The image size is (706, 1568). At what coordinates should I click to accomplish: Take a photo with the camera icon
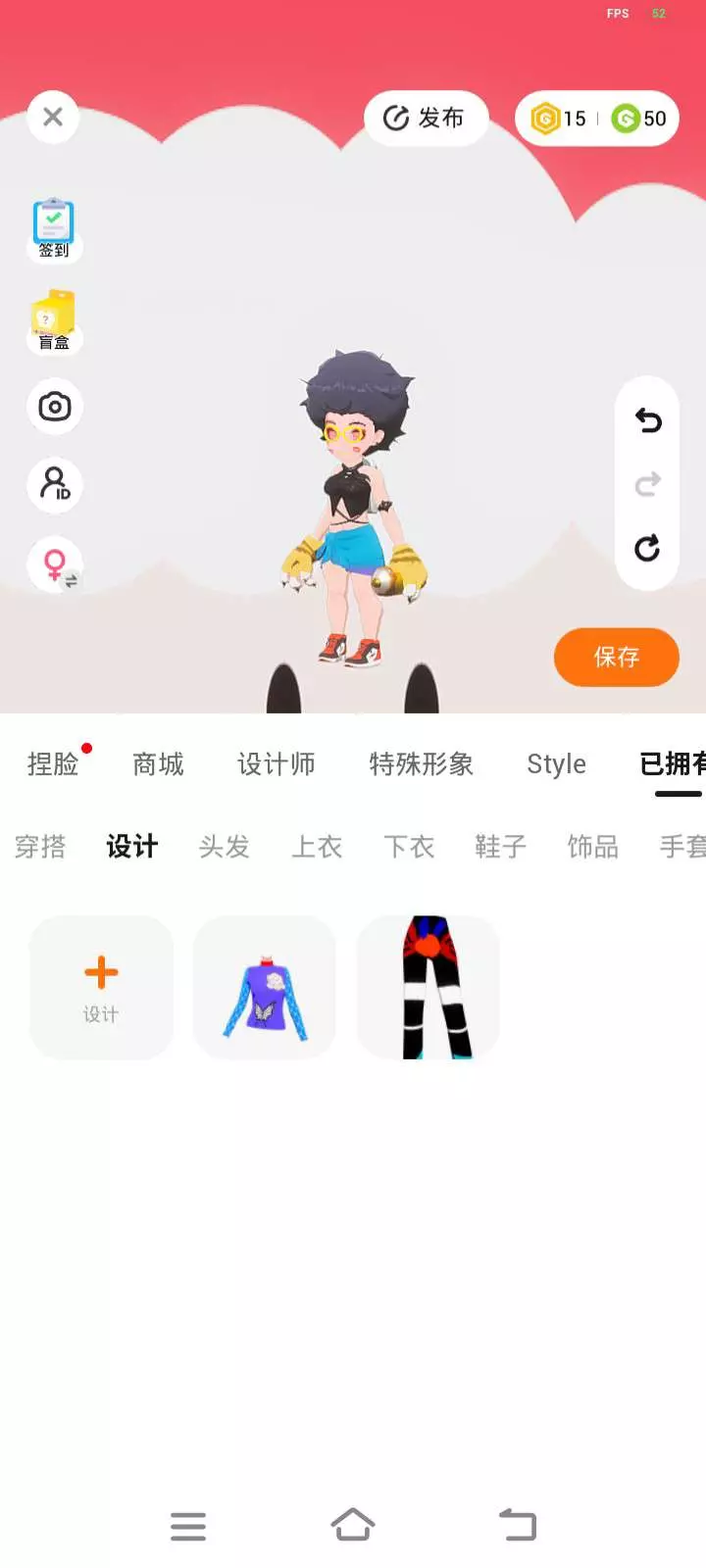click(x=55, y=407)
